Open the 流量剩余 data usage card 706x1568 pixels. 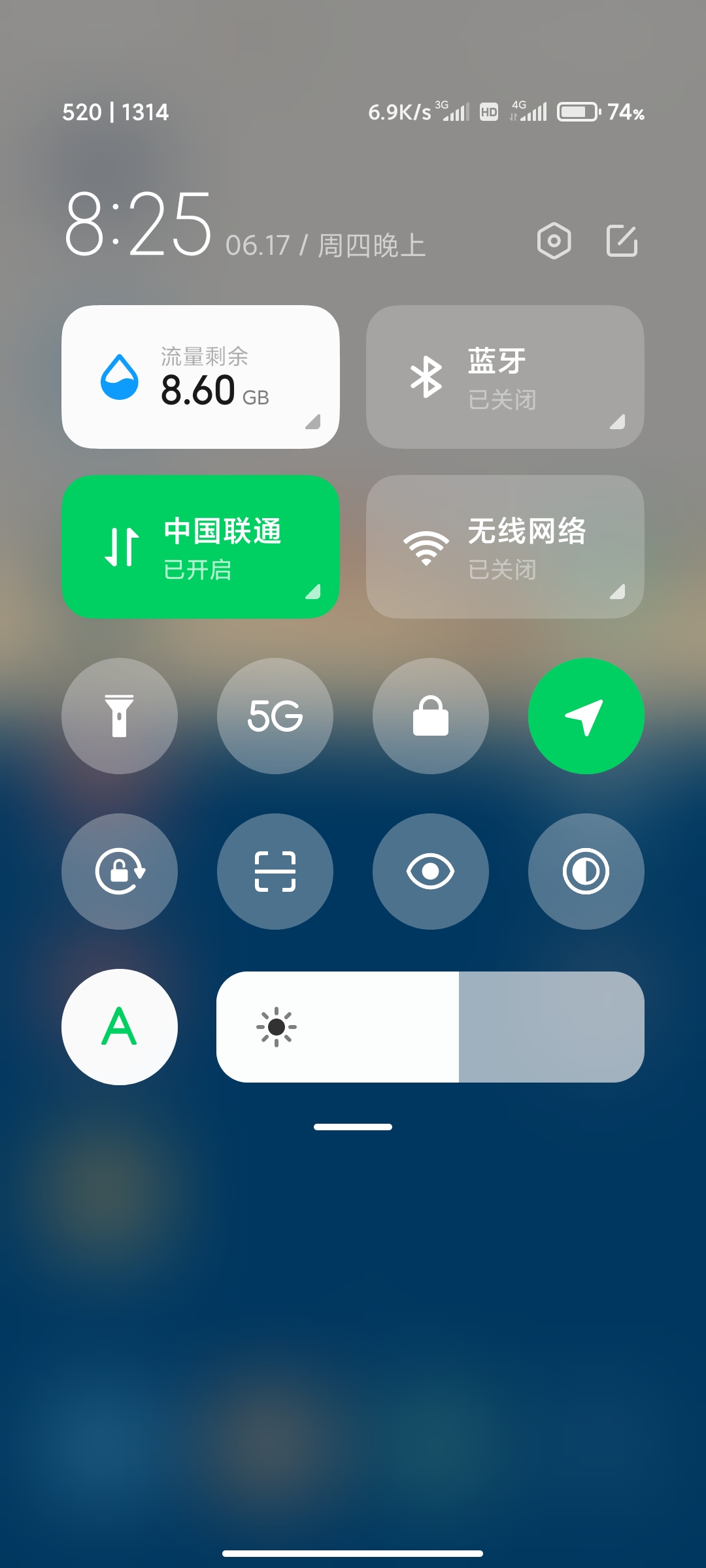pos(201,377)
